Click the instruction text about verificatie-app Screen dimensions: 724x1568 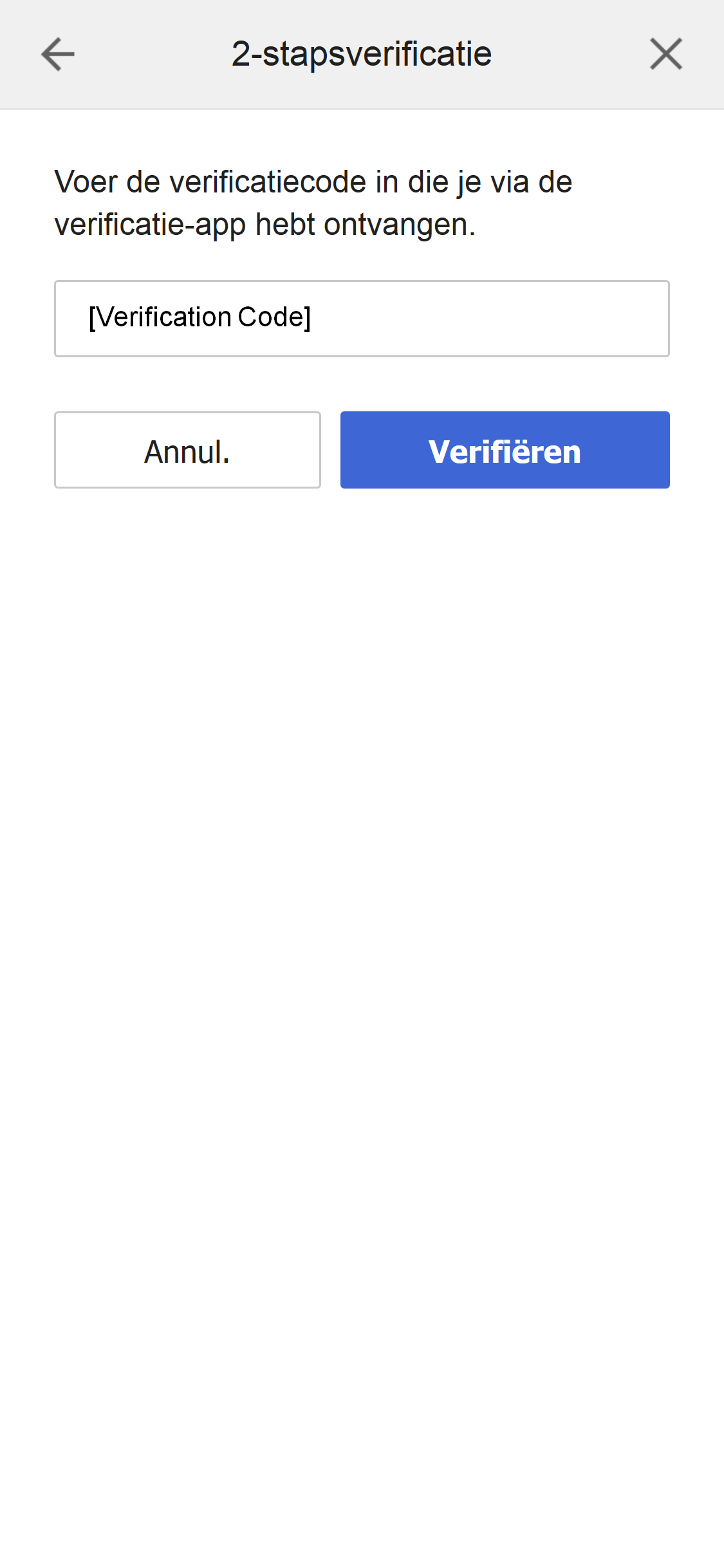pyautogui.click(x=315, y=201)
